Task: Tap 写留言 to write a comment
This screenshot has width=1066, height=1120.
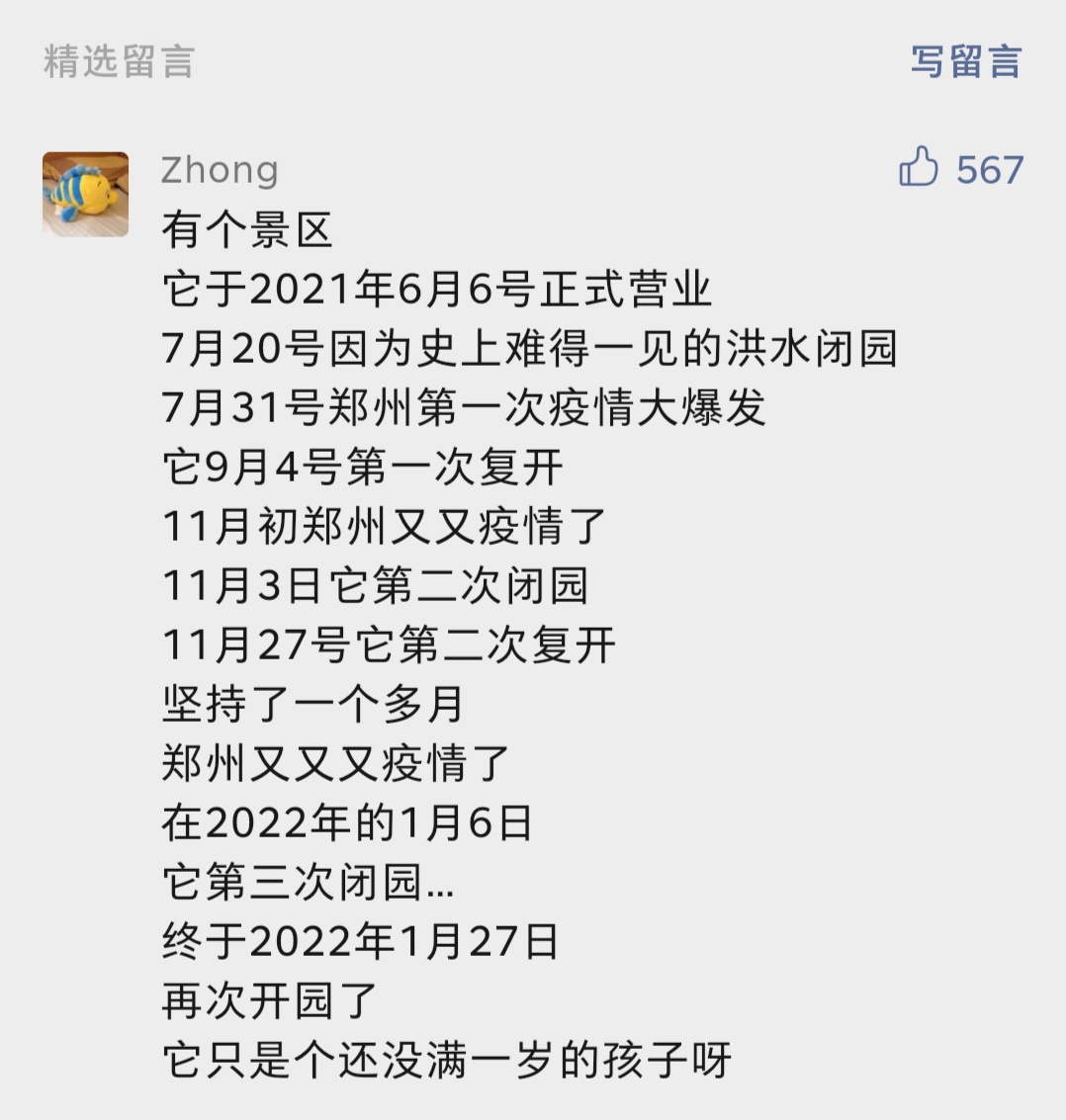Action: [x=965, y=61]
